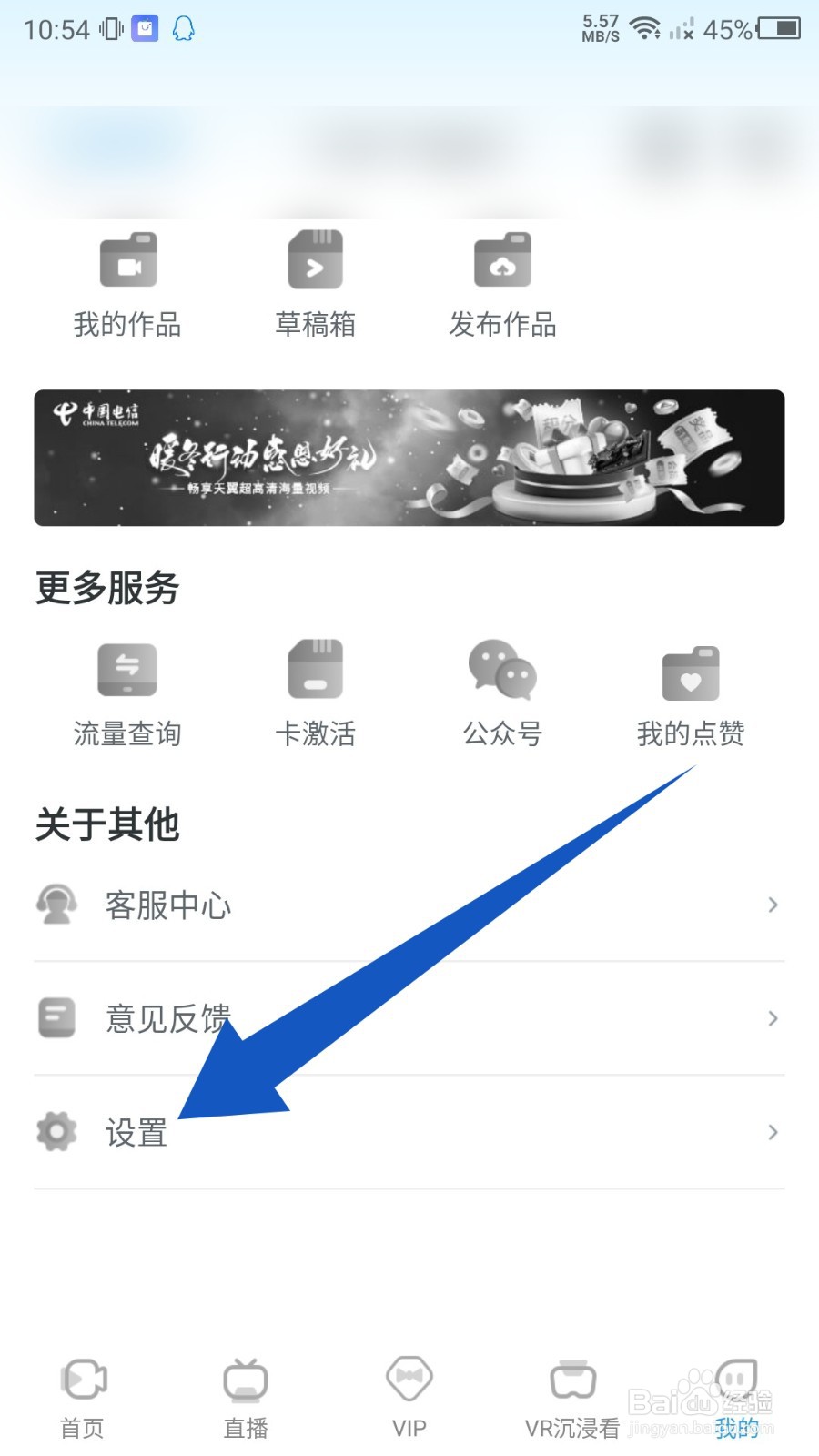Image resolution: width=819 pixels, height=1456 pixels.
Task: Expand 客服中心 via its chevron
Action: coord(772,905)
